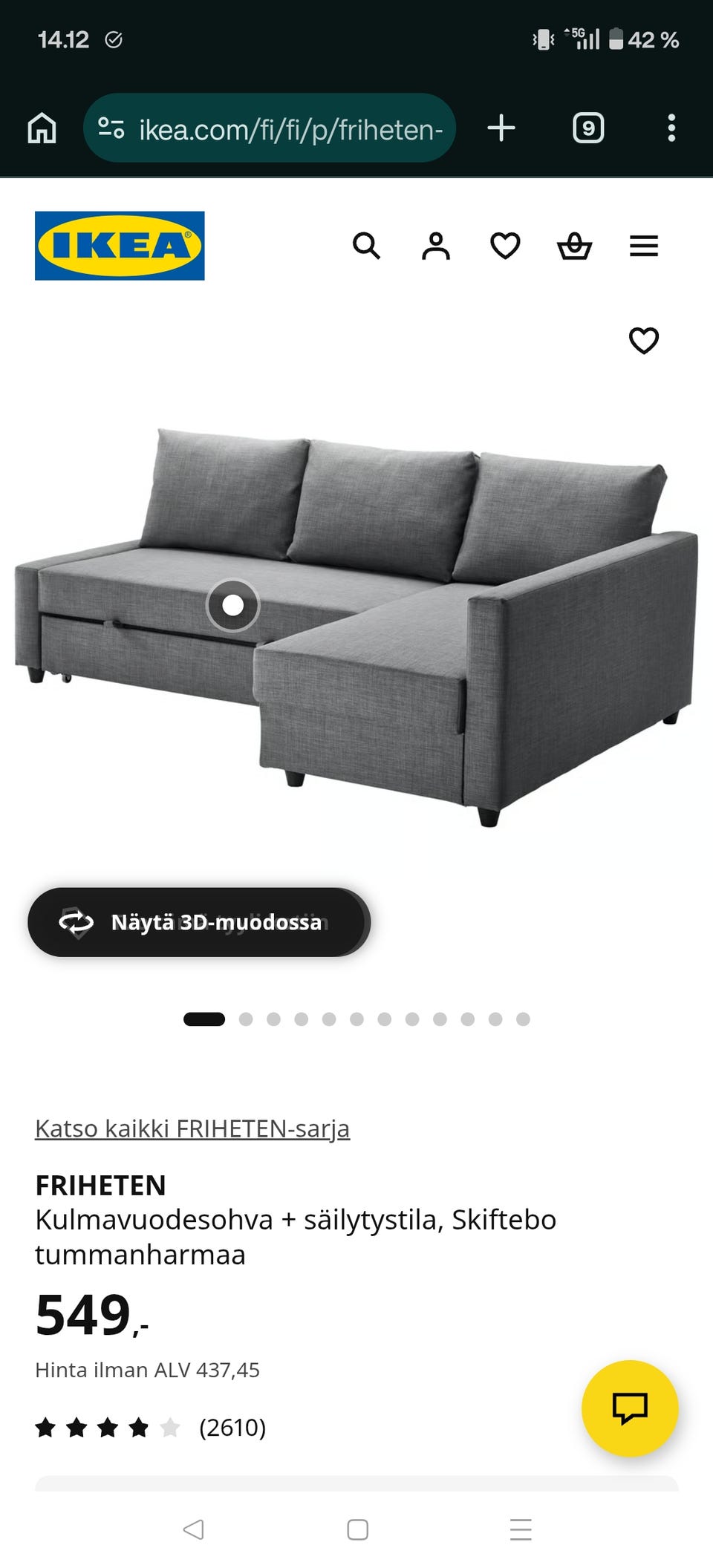
Task: Open the browser three-dot menu
Action: (671, 128)
